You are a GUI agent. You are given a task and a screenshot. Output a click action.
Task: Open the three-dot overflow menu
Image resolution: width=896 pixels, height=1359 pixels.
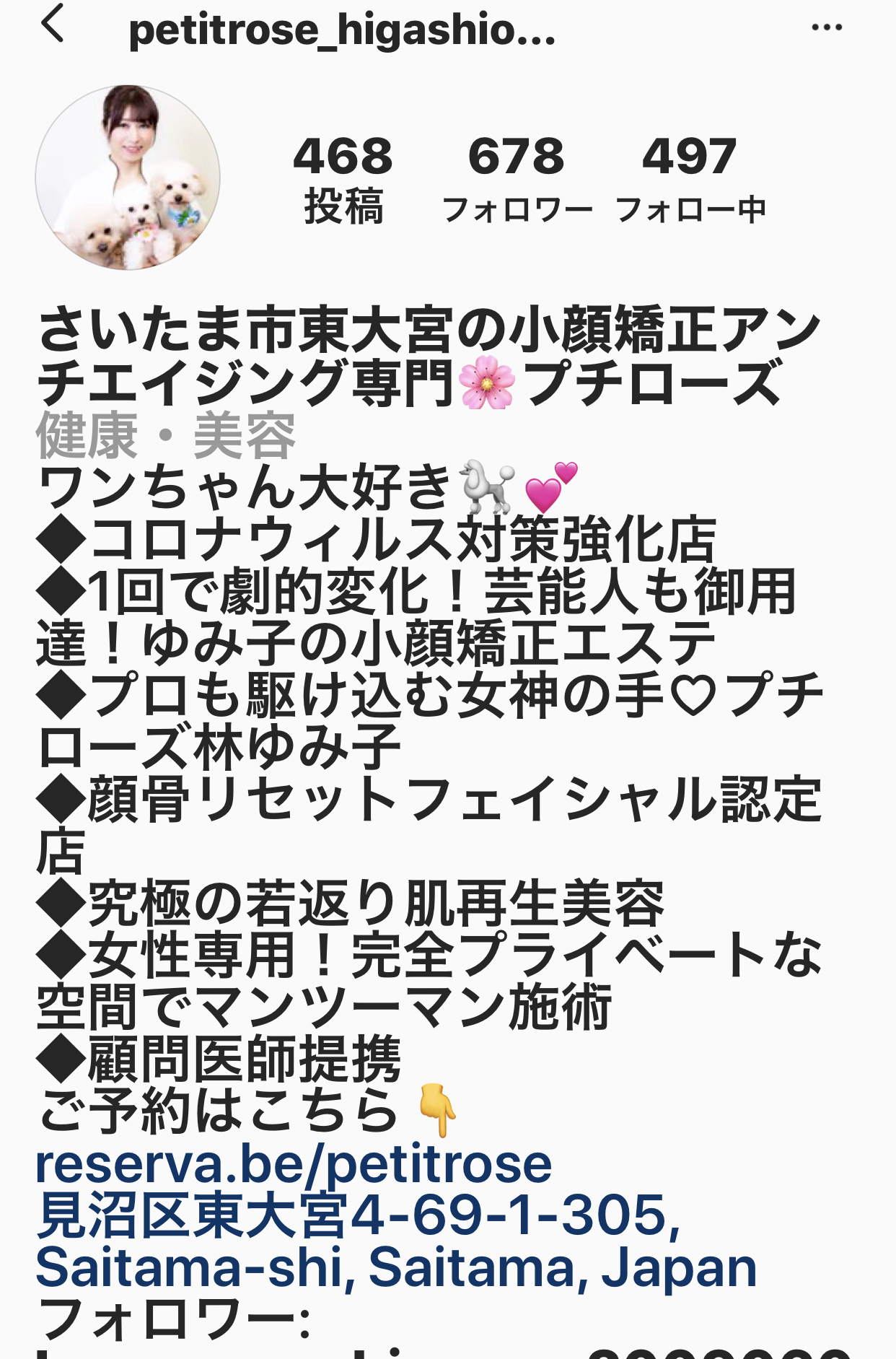click(x=826, y=27)
